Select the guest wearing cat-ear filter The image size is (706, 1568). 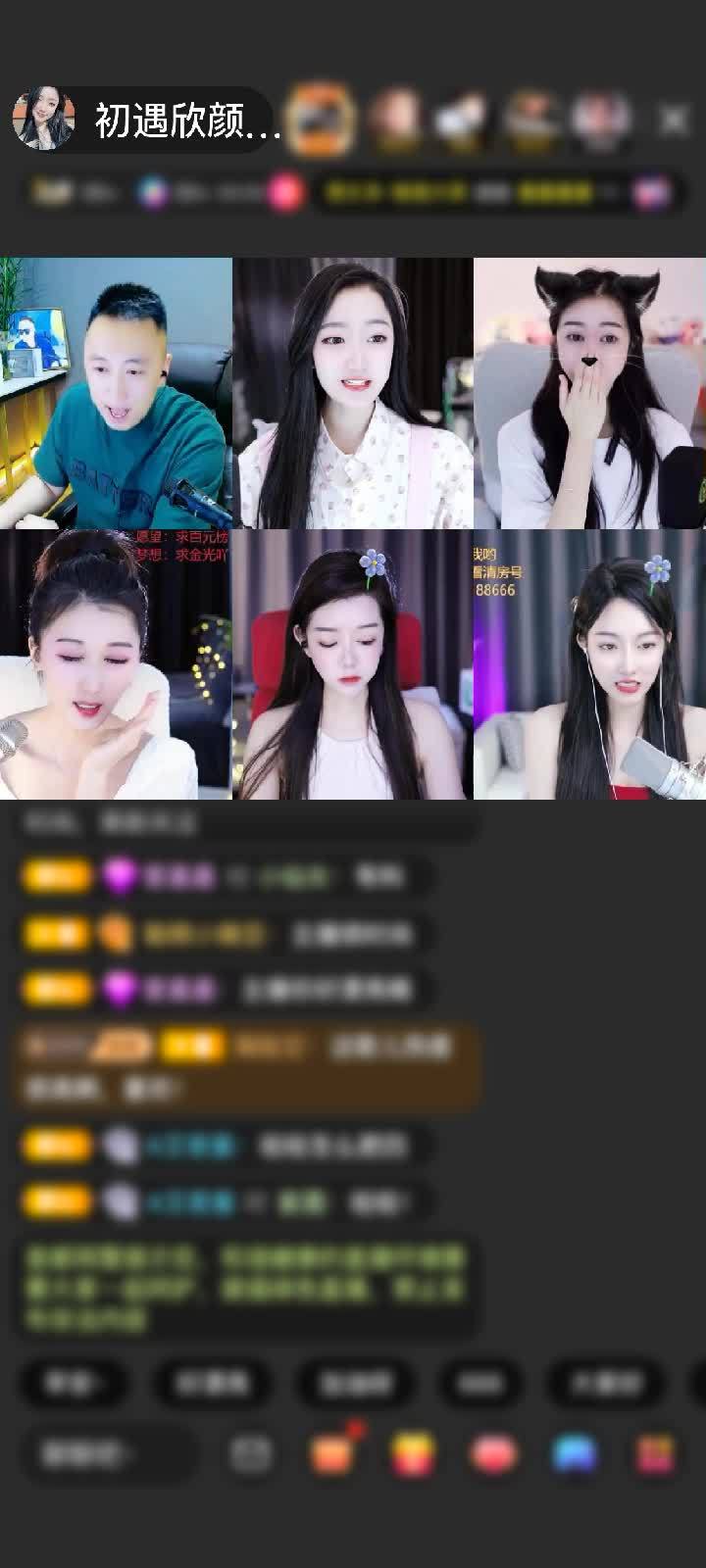tap(589, 393)
